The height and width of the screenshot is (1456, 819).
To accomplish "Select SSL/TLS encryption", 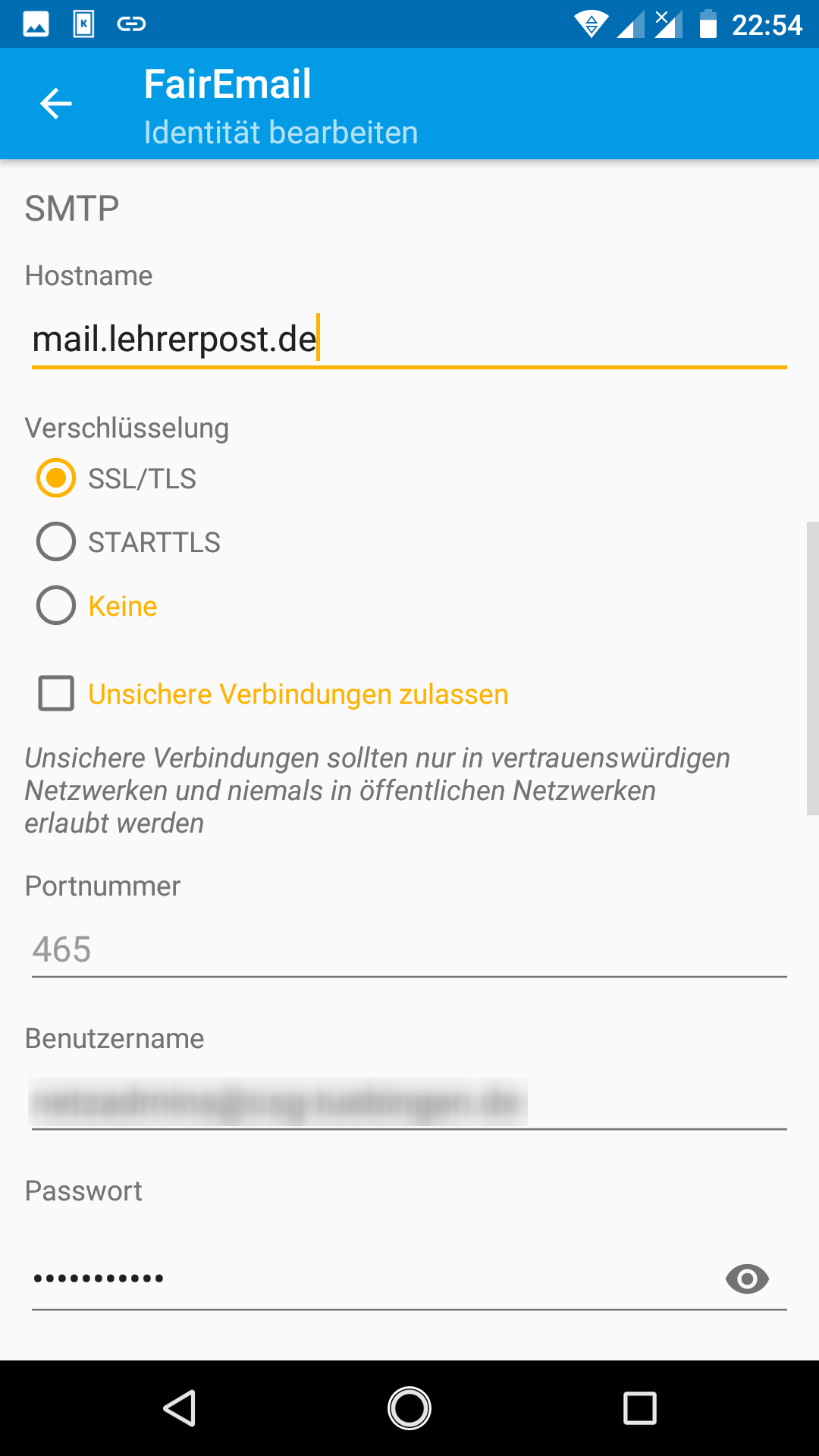I will pyautogui.click(x=56, y=479).
